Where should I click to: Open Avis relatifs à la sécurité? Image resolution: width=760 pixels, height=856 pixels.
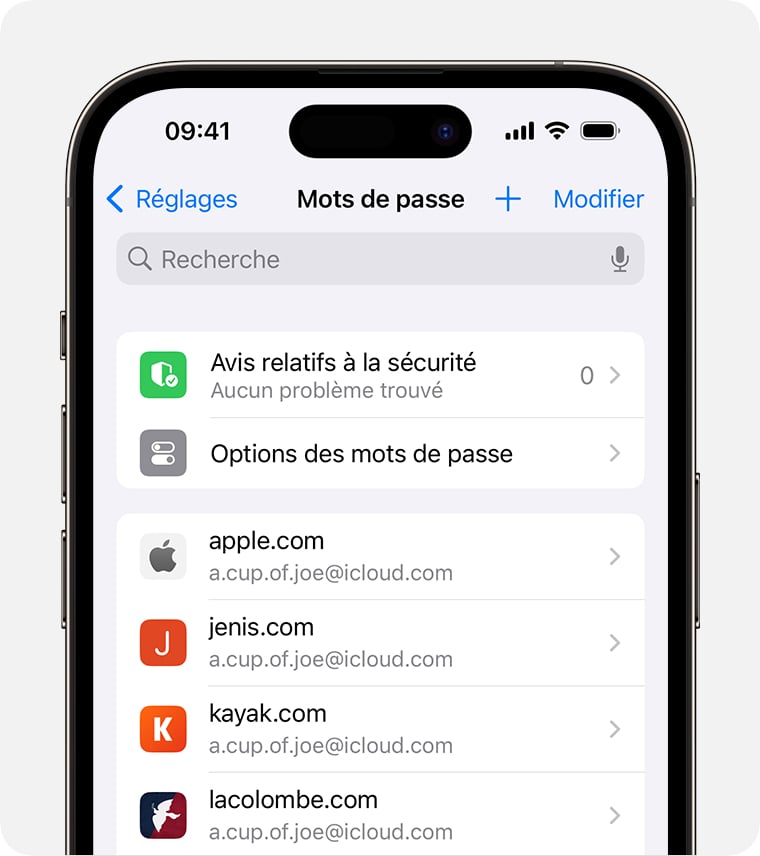tap(380, 375)
